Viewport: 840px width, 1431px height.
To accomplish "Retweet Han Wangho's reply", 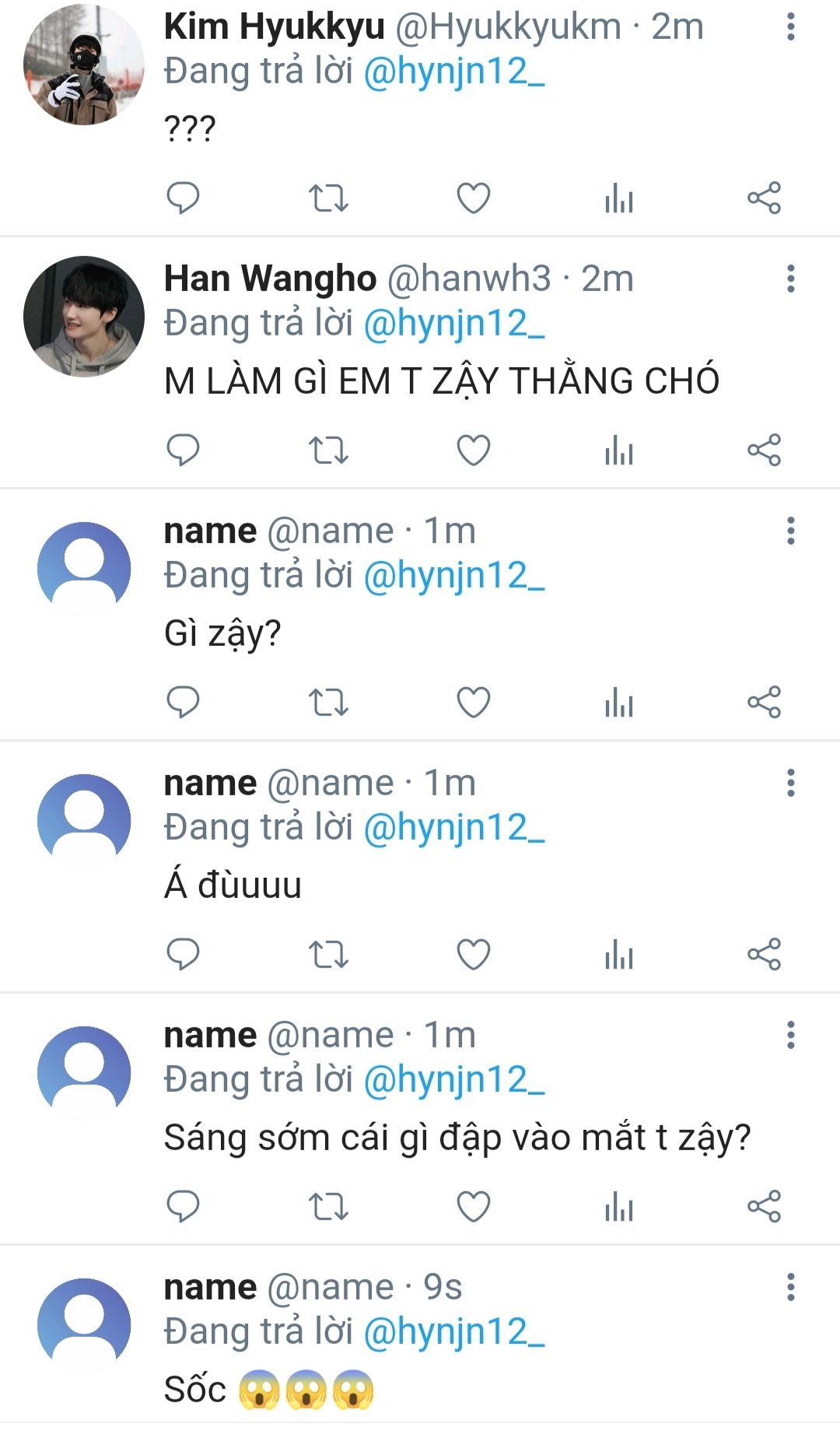I will click(x=328, y=450).
